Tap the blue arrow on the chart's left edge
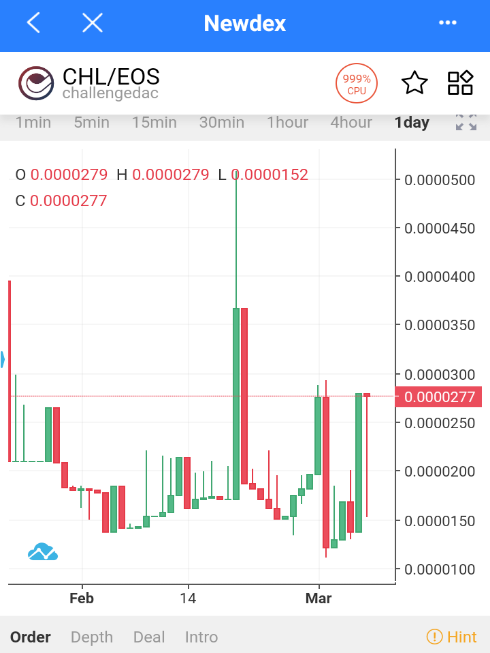Image resolution: width=490 pixels, height=653 pixels. 3,359
